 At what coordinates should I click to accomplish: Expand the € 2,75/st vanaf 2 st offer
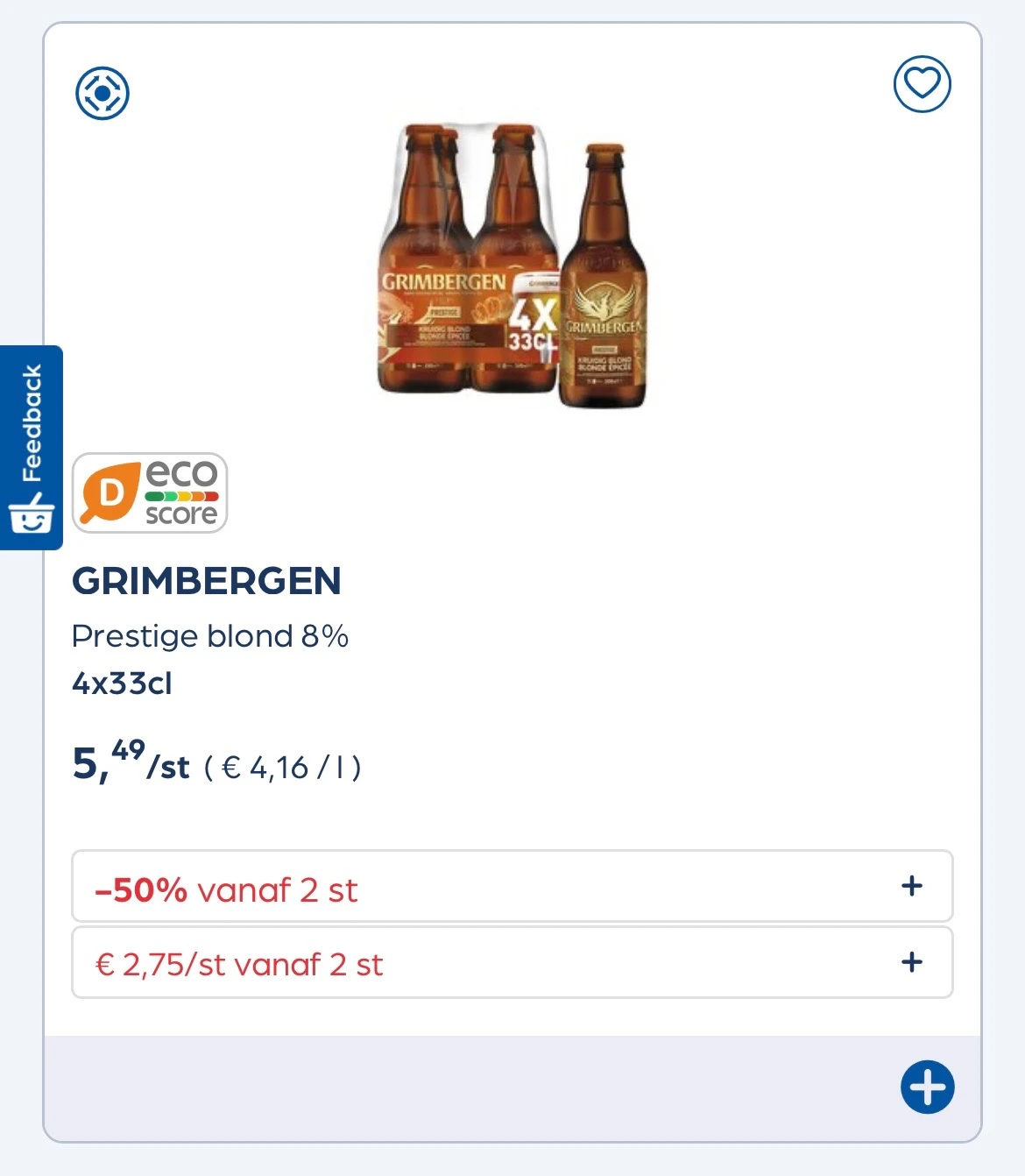coord(911,962)
